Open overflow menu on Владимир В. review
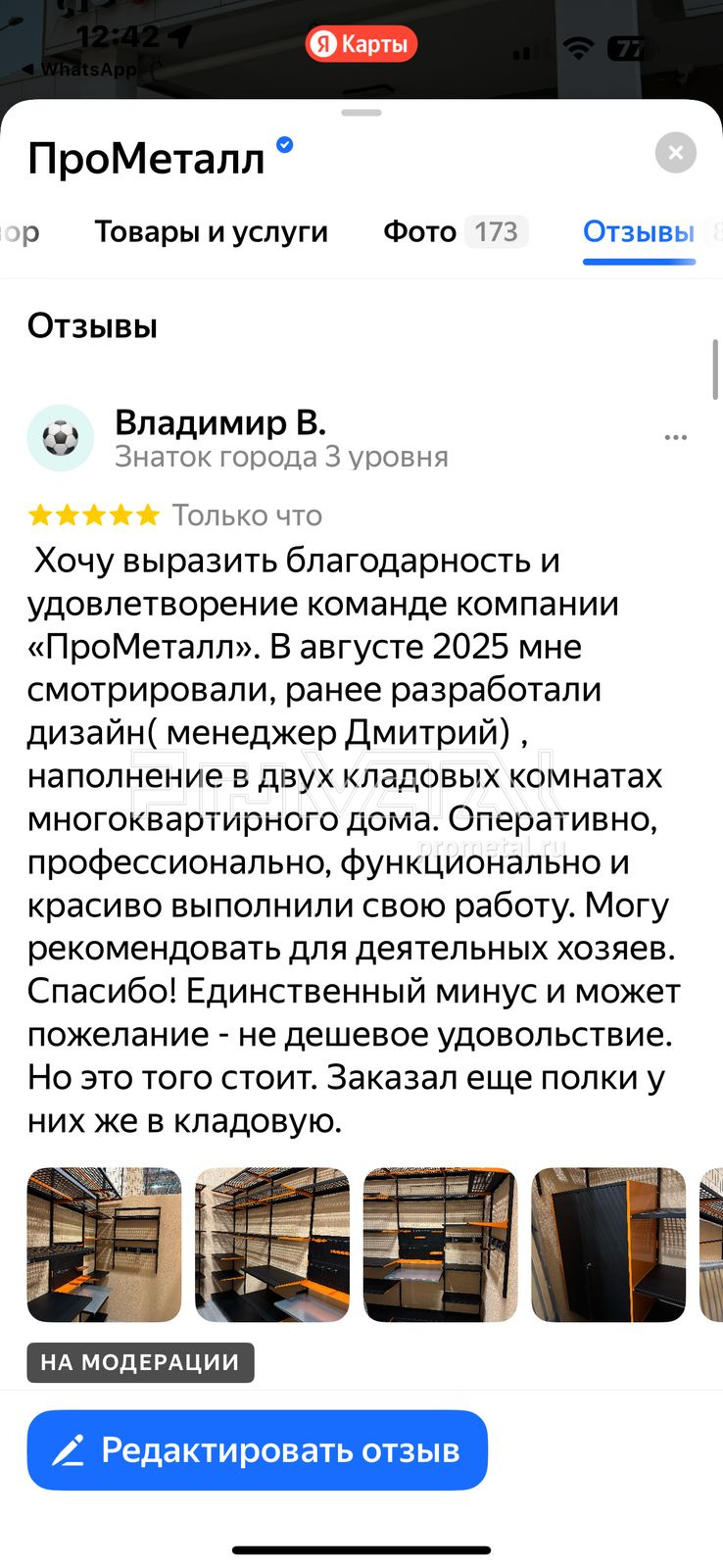The height and width of the screenshot is (1568, 723). point(675,438)
